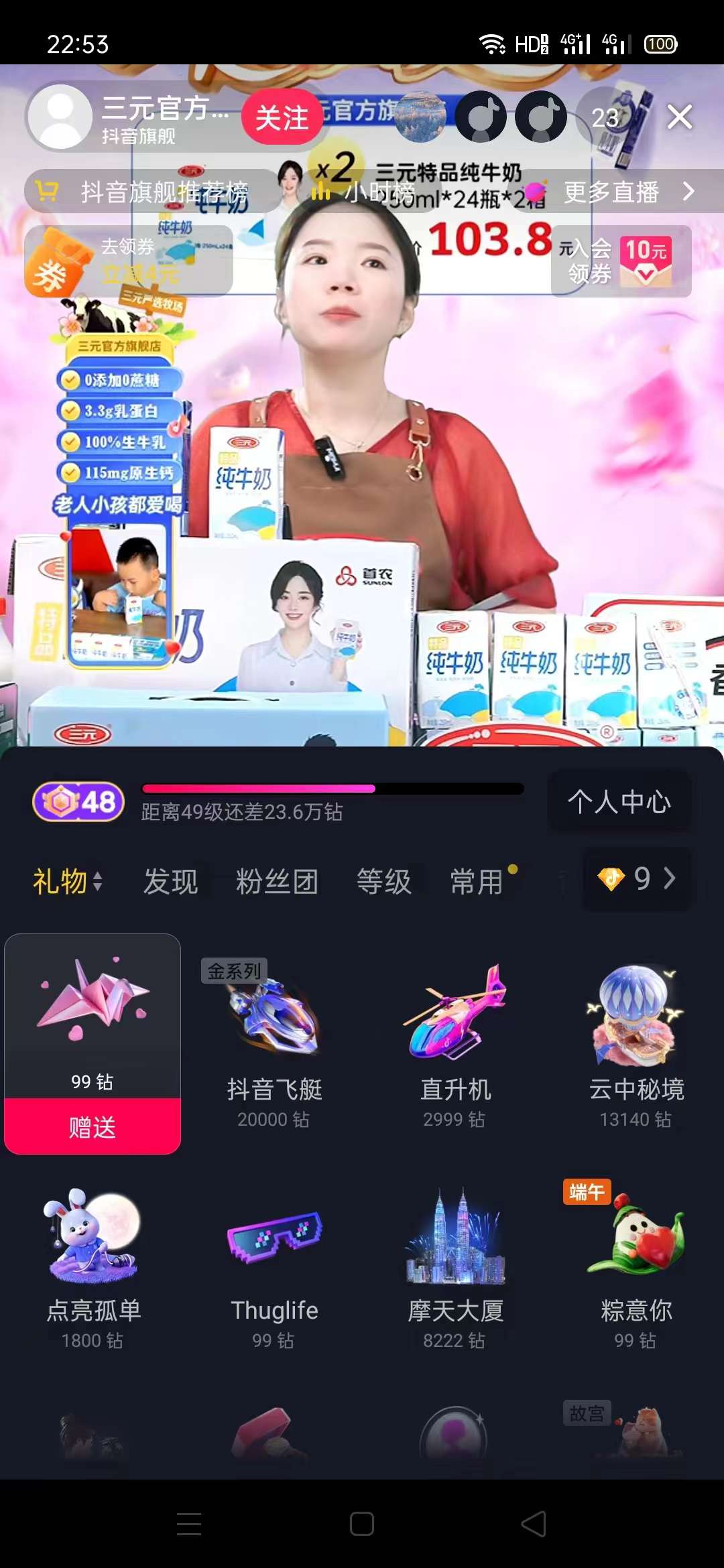Open the 抖音旗舰推荐榜 ranking

click(x=151, y=192)
